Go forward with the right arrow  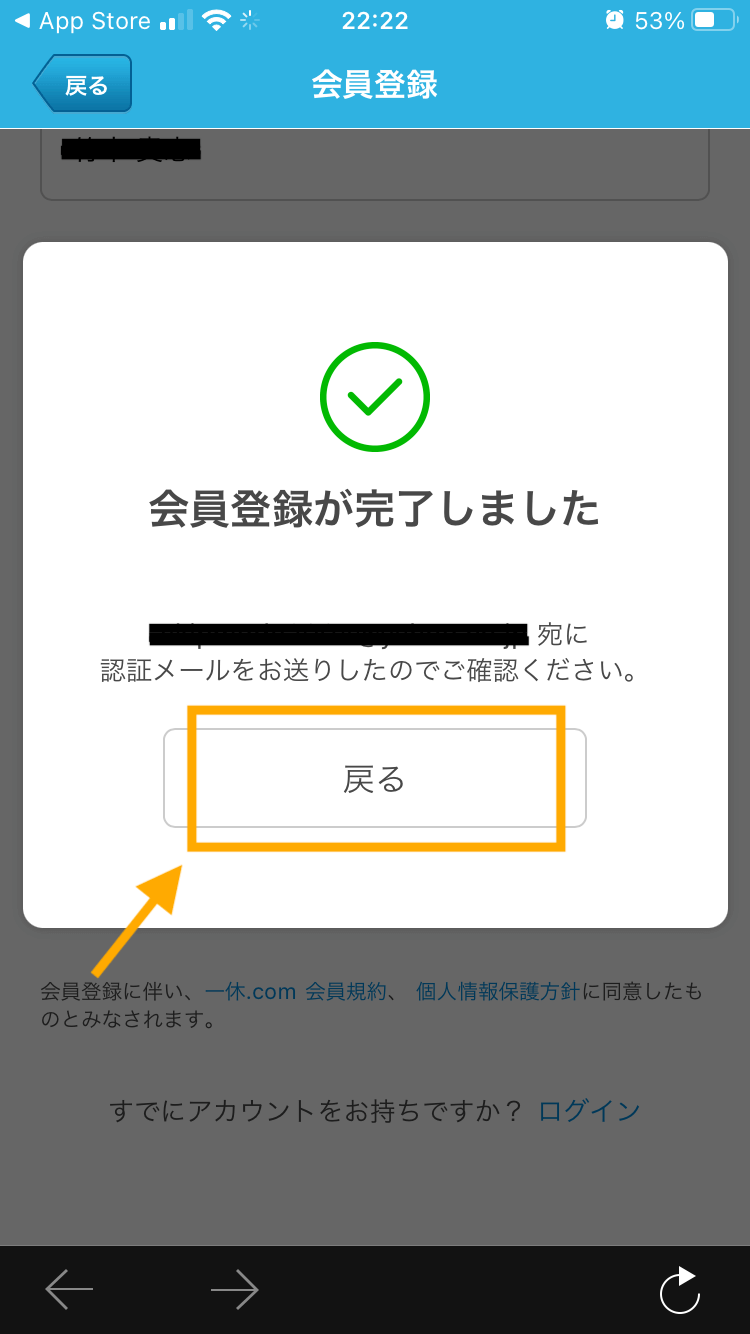[235, 1290]
